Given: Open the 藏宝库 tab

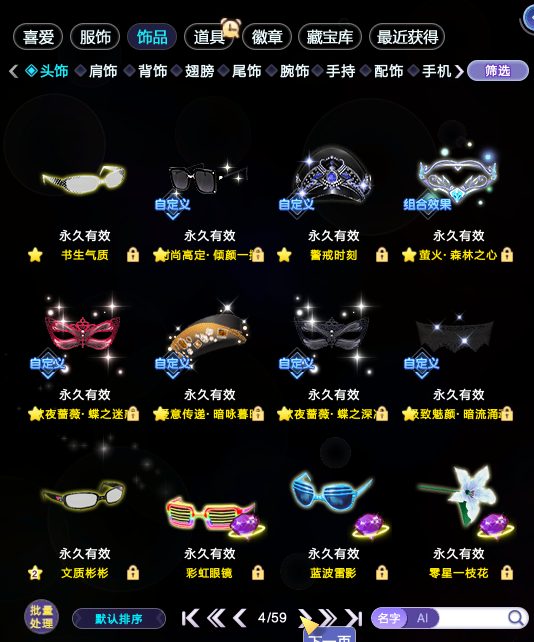Looking at the screenshot, I should click(x=330, y=37).
